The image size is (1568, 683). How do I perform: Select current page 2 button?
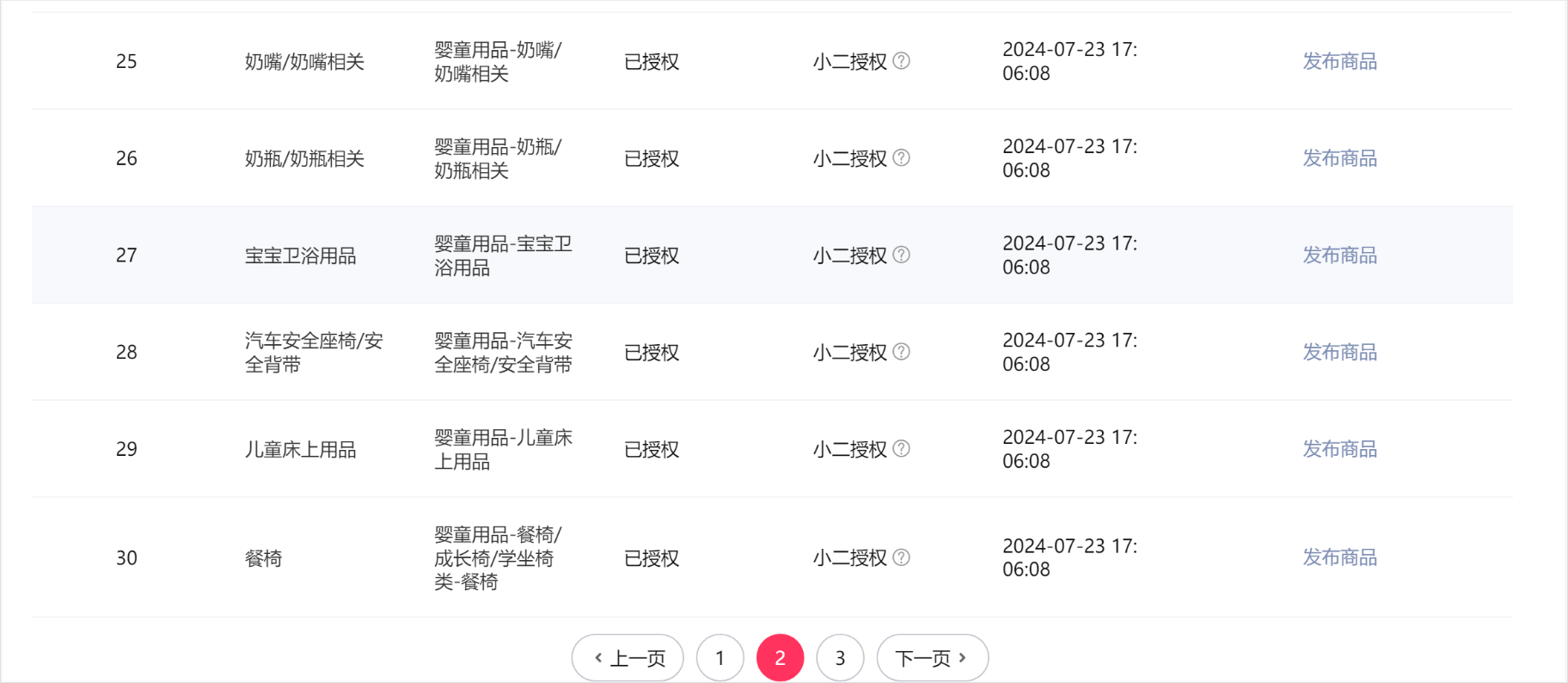coord(780,658)
